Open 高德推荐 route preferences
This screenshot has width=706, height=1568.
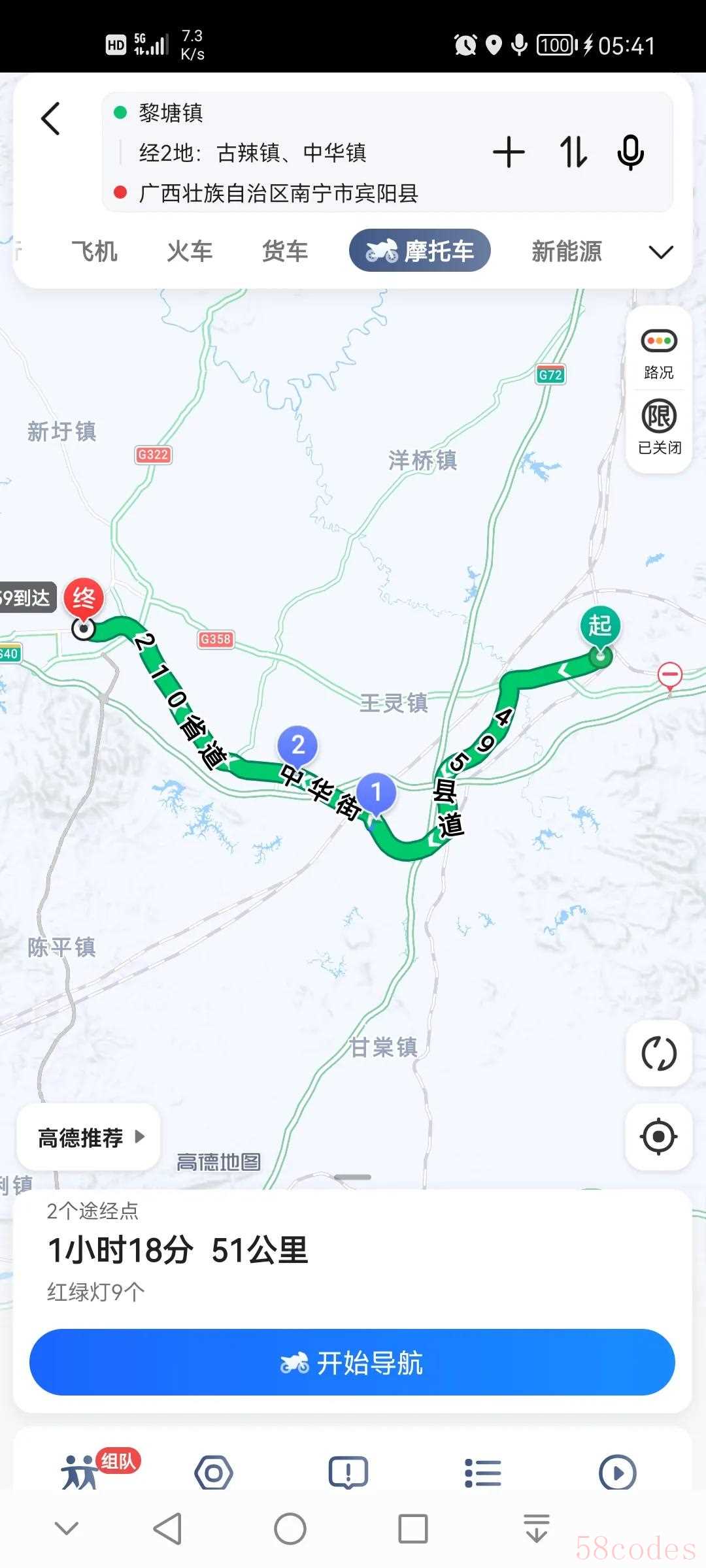[x=89, y=1137]
